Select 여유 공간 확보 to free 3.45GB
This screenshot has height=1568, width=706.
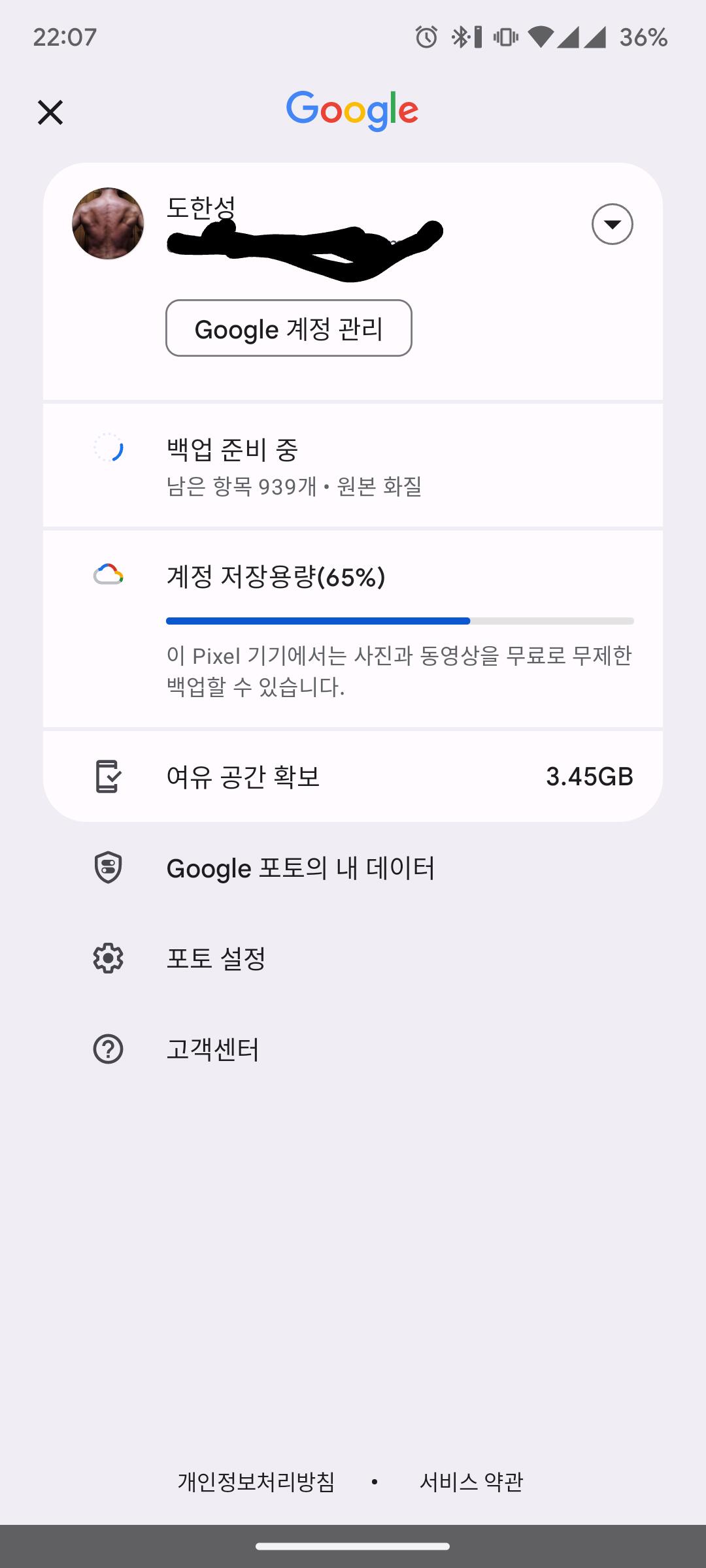tap(353, 776)
